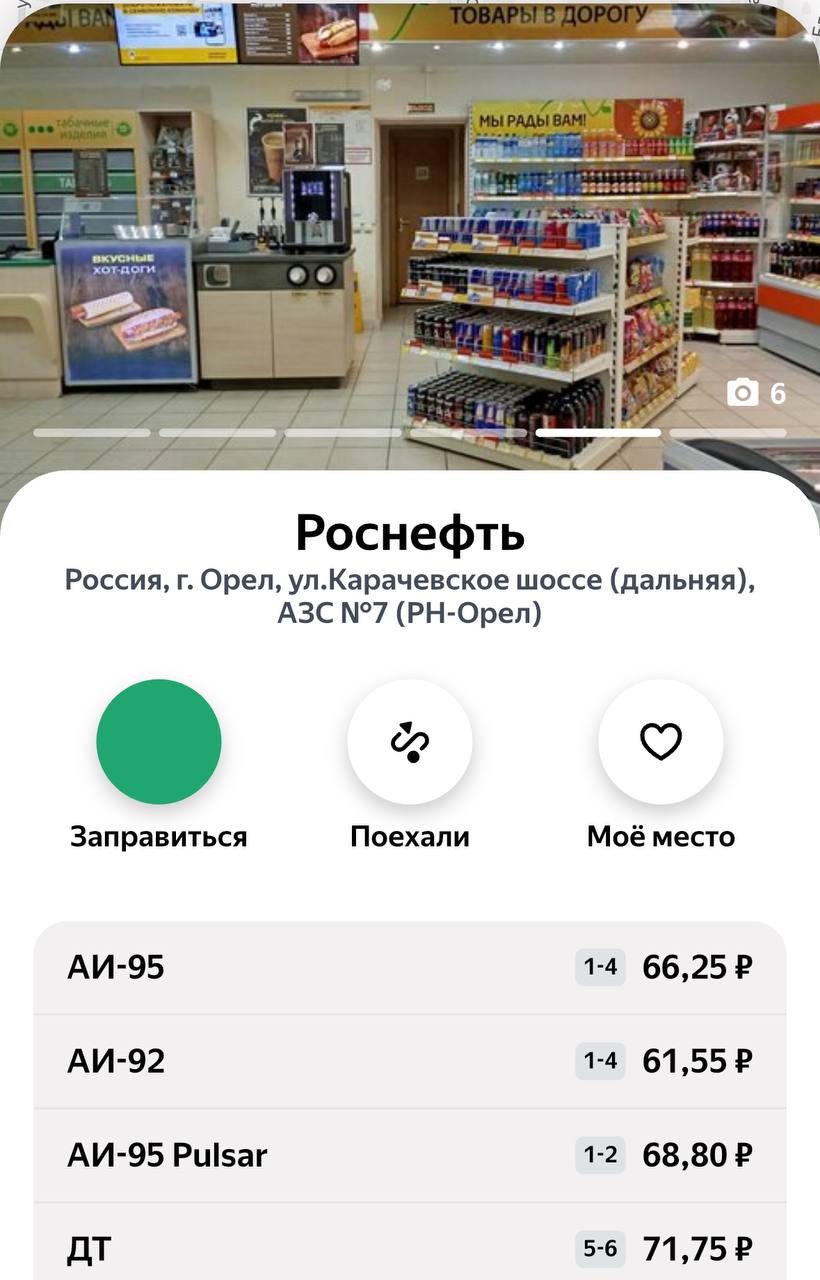Start route with Поехали button

click(x=410, y=741)
